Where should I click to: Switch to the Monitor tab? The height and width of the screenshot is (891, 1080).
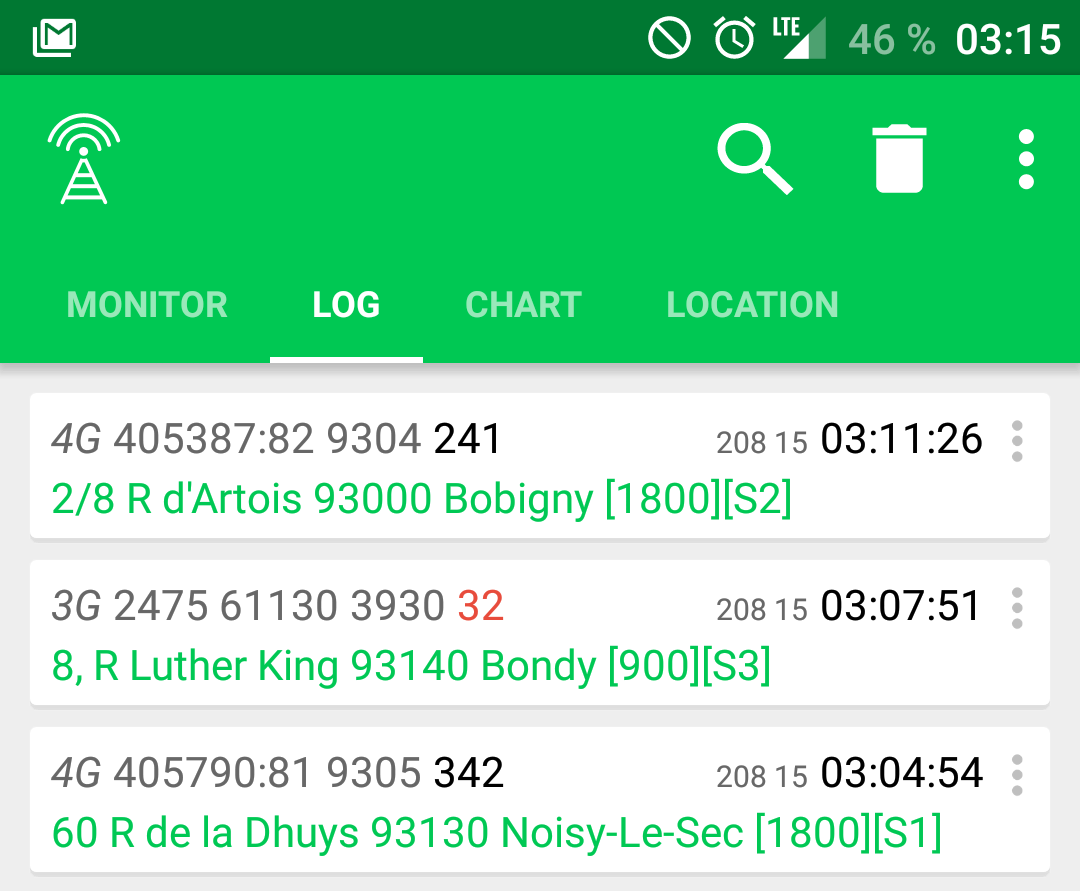147,305
